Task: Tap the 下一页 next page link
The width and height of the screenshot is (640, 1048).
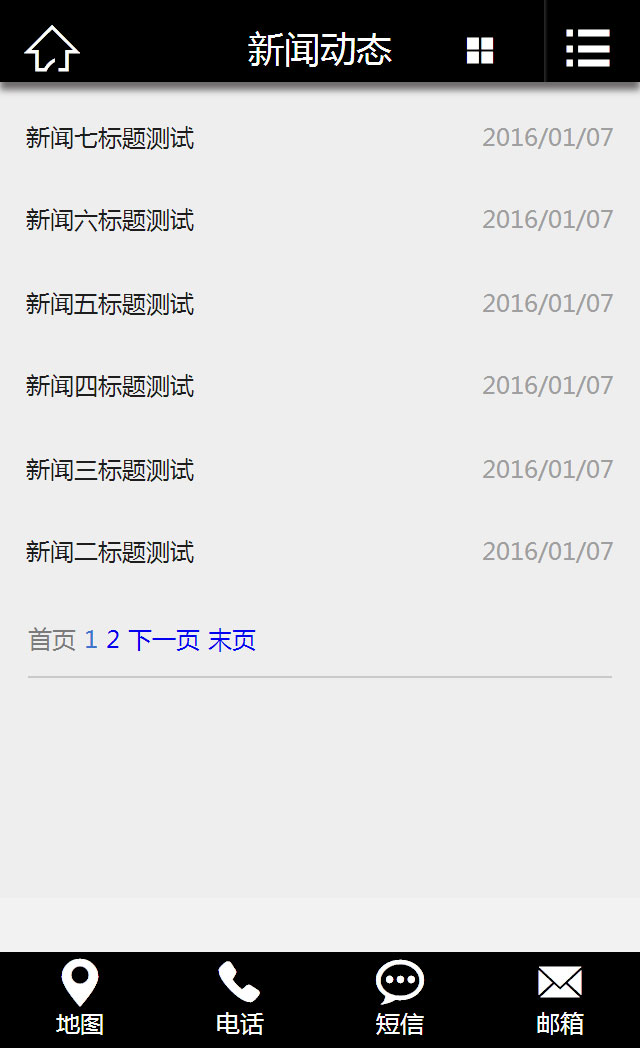Action: point(164,640)
